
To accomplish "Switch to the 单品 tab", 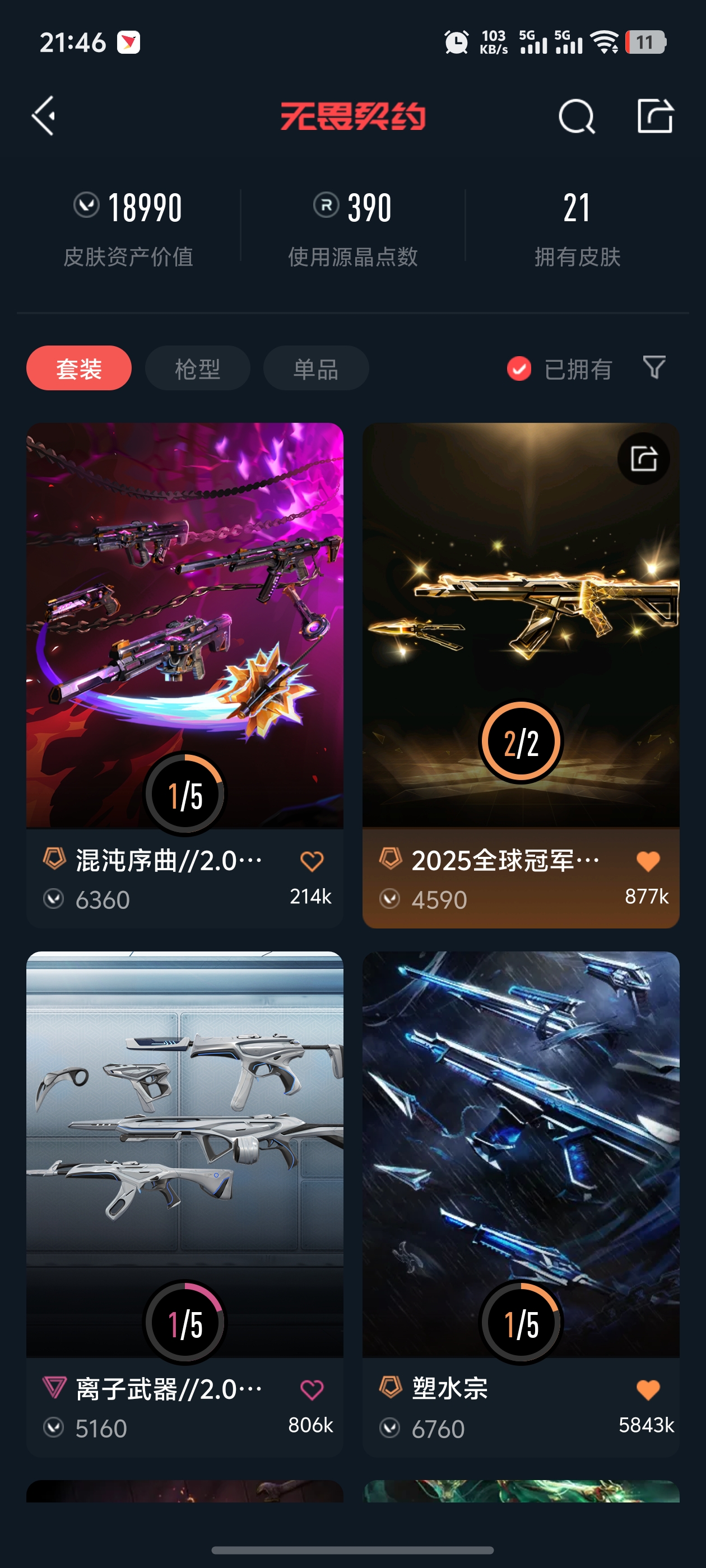I will click(315, 368).
